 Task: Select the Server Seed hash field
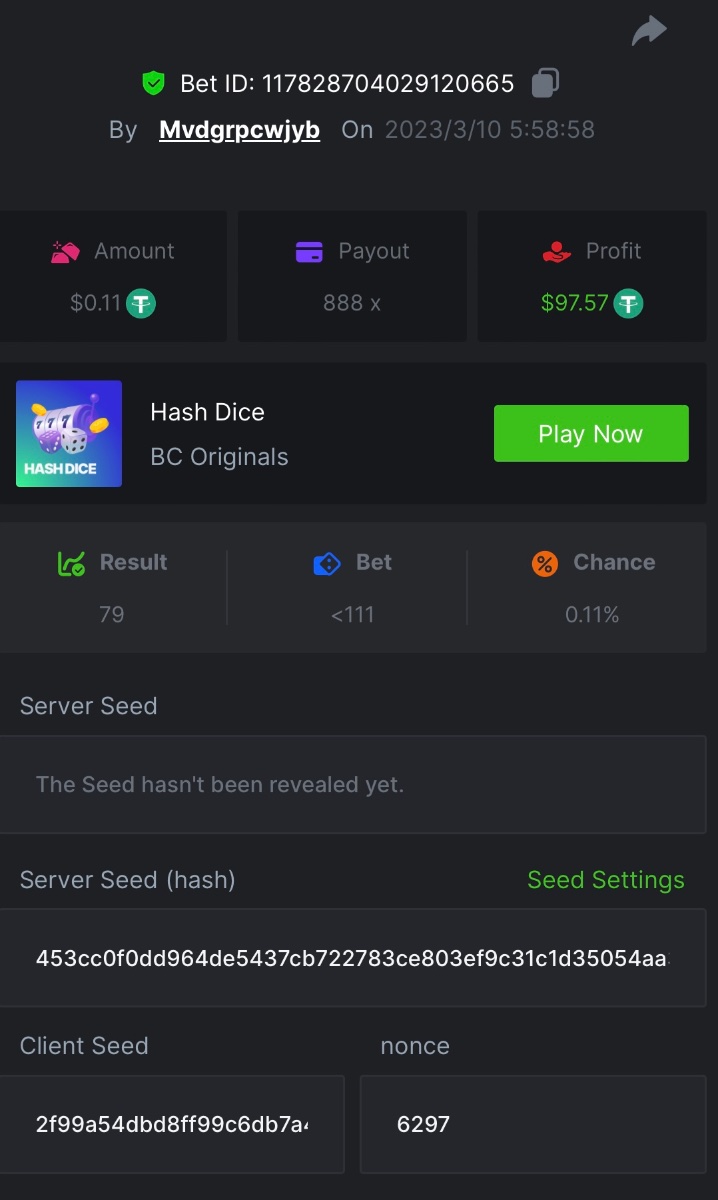pos(352,958)
